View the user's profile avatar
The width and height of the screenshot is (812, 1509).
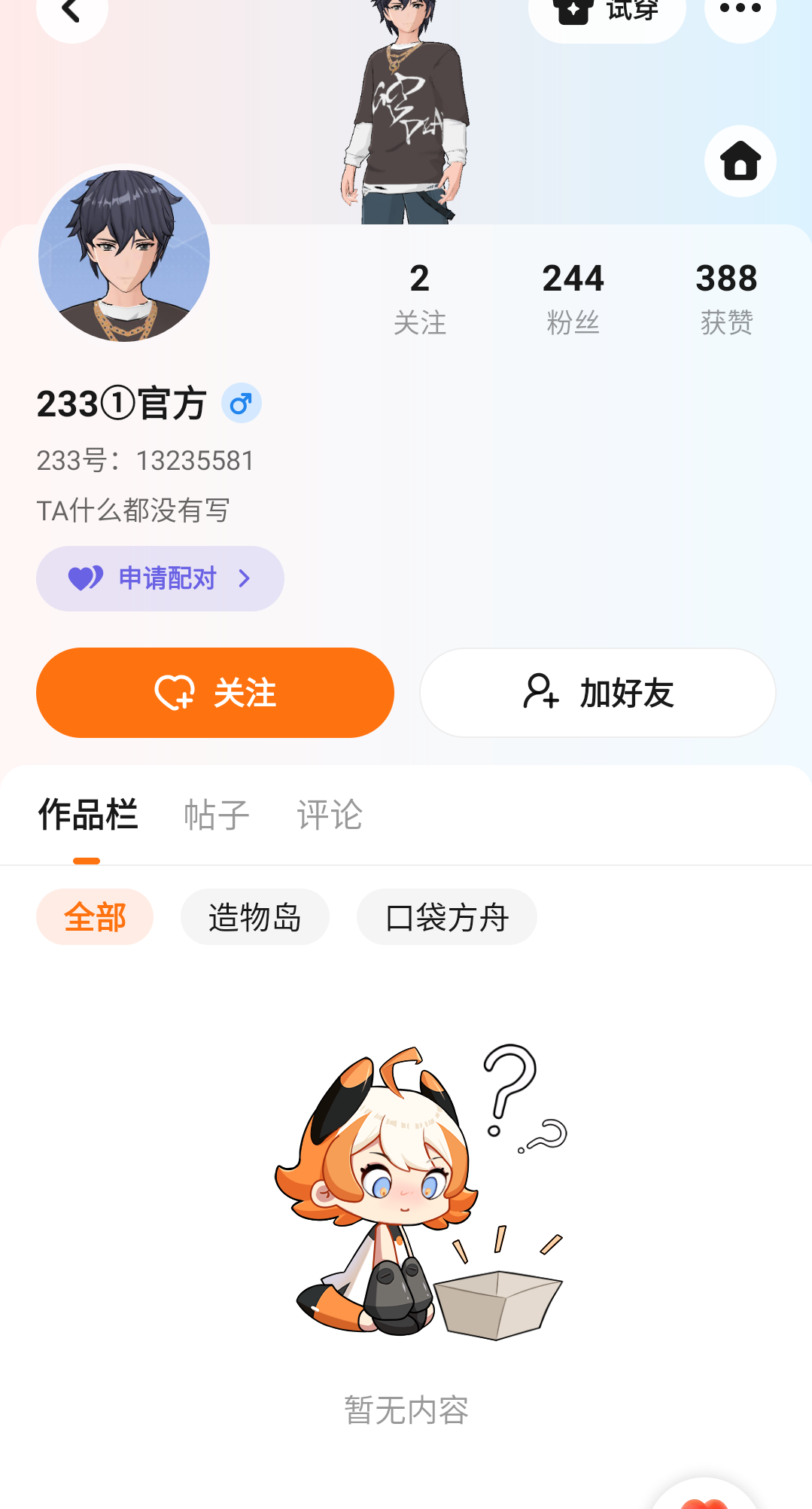pyautogui.click(x=124, y=255)
